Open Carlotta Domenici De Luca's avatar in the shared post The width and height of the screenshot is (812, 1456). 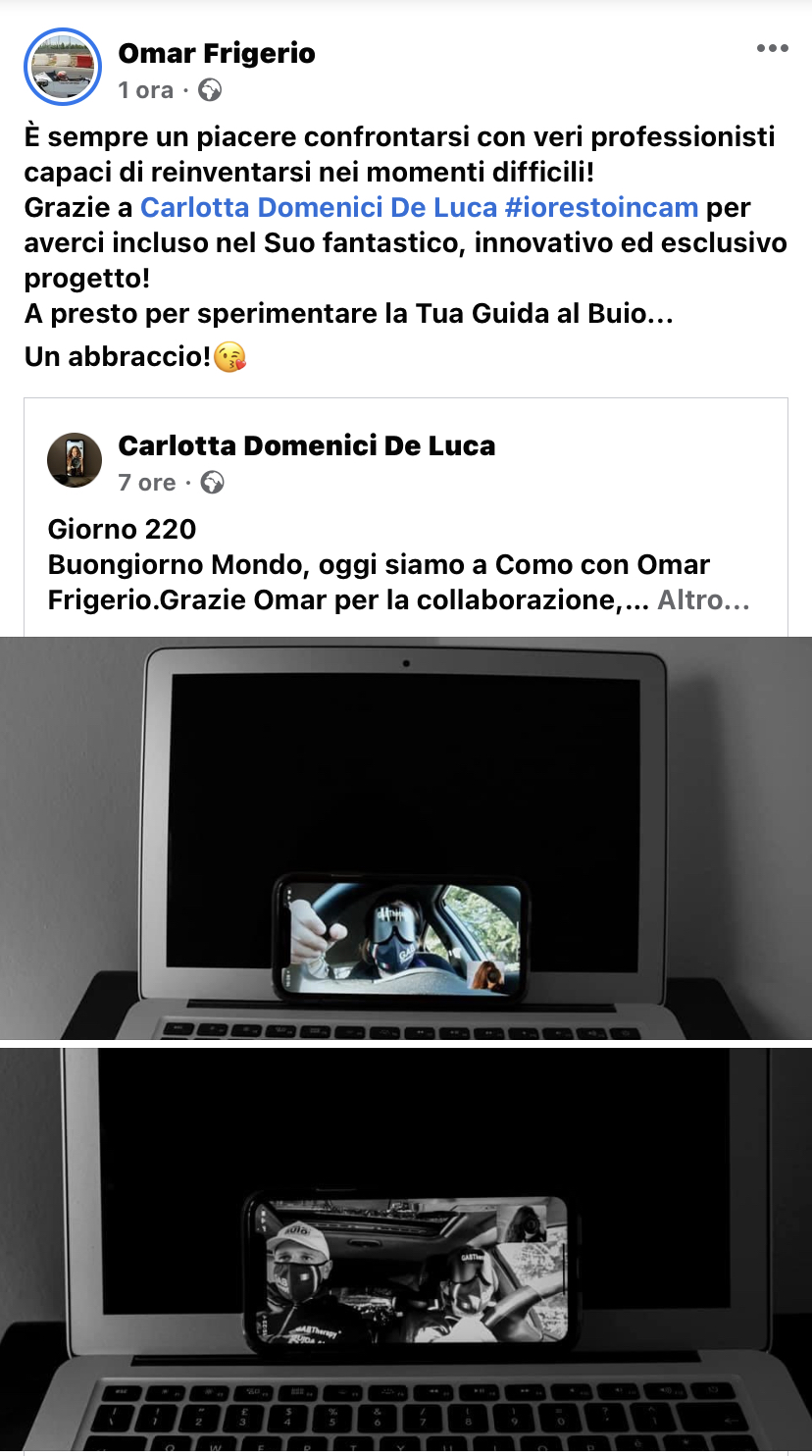(75, 460)
